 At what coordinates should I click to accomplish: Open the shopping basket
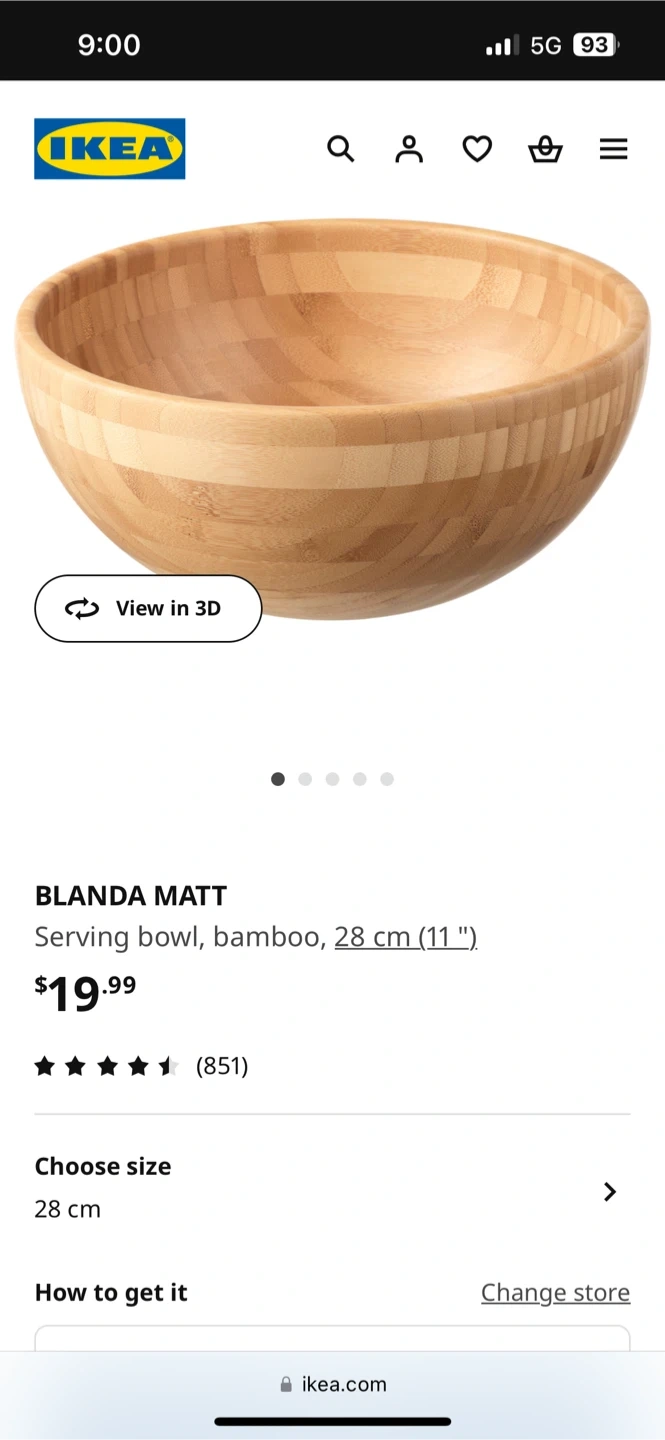click(x=545, y=150)
